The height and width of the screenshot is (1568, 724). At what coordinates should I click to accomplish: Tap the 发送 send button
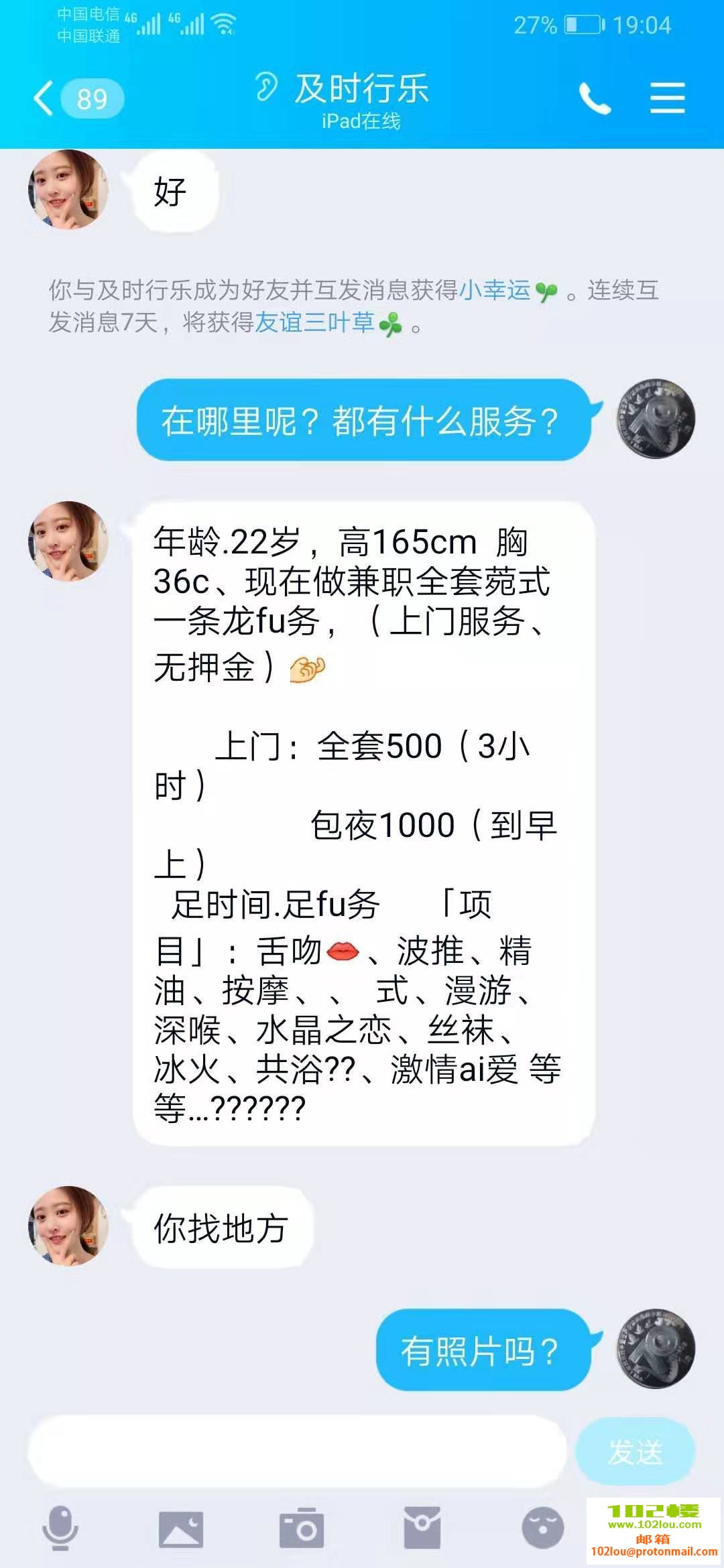pos(635,1451)
